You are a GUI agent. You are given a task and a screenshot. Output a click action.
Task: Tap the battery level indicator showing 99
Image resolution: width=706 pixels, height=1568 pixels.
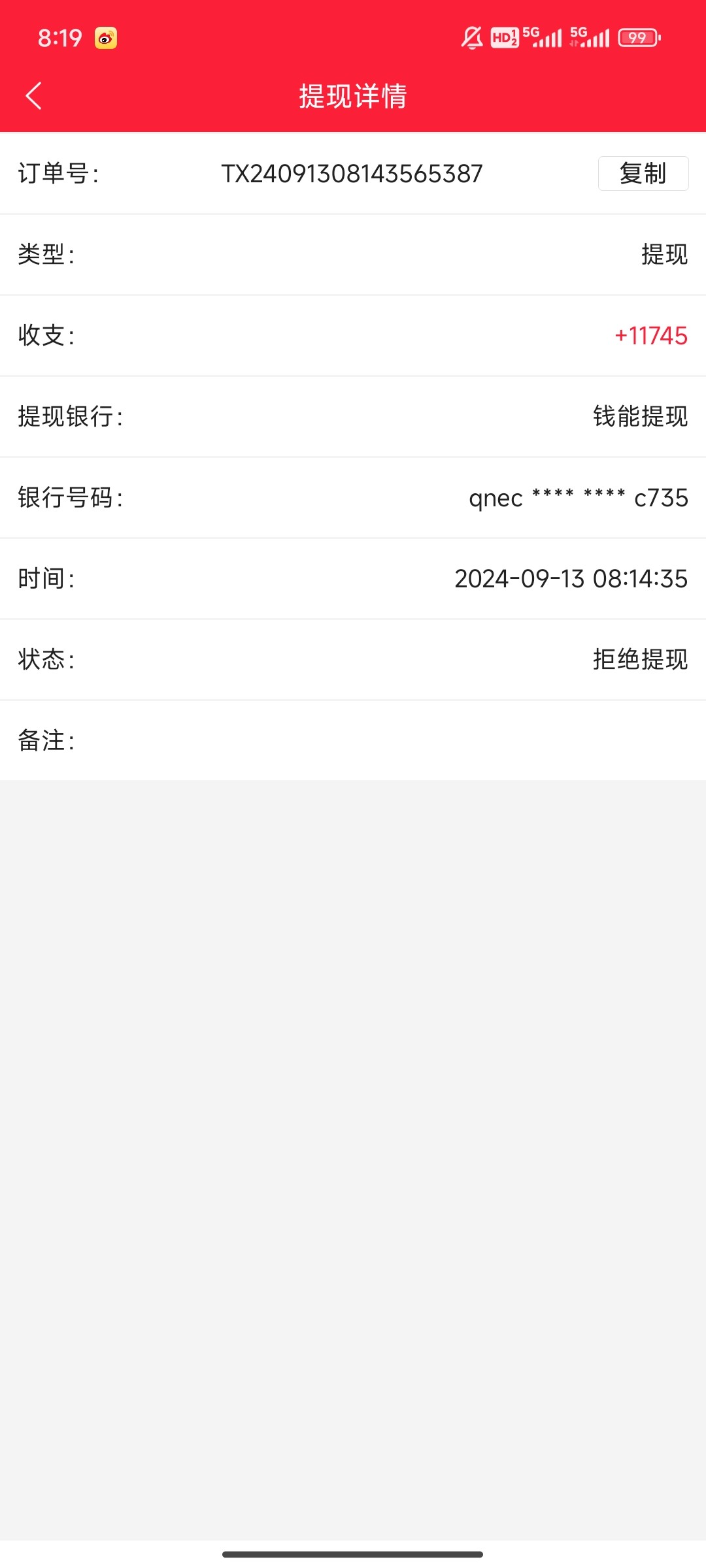[637, 38]
